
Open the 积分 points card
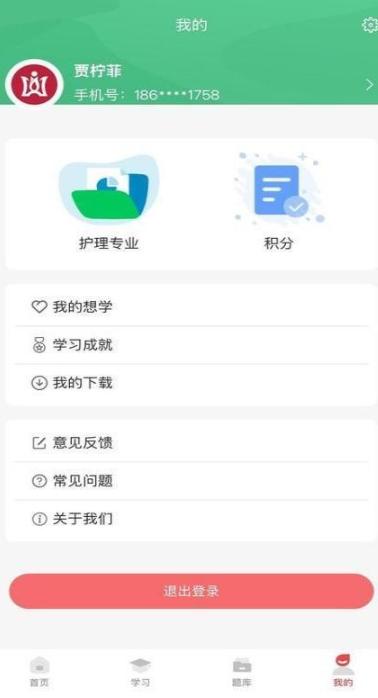[x=279, y=203]
